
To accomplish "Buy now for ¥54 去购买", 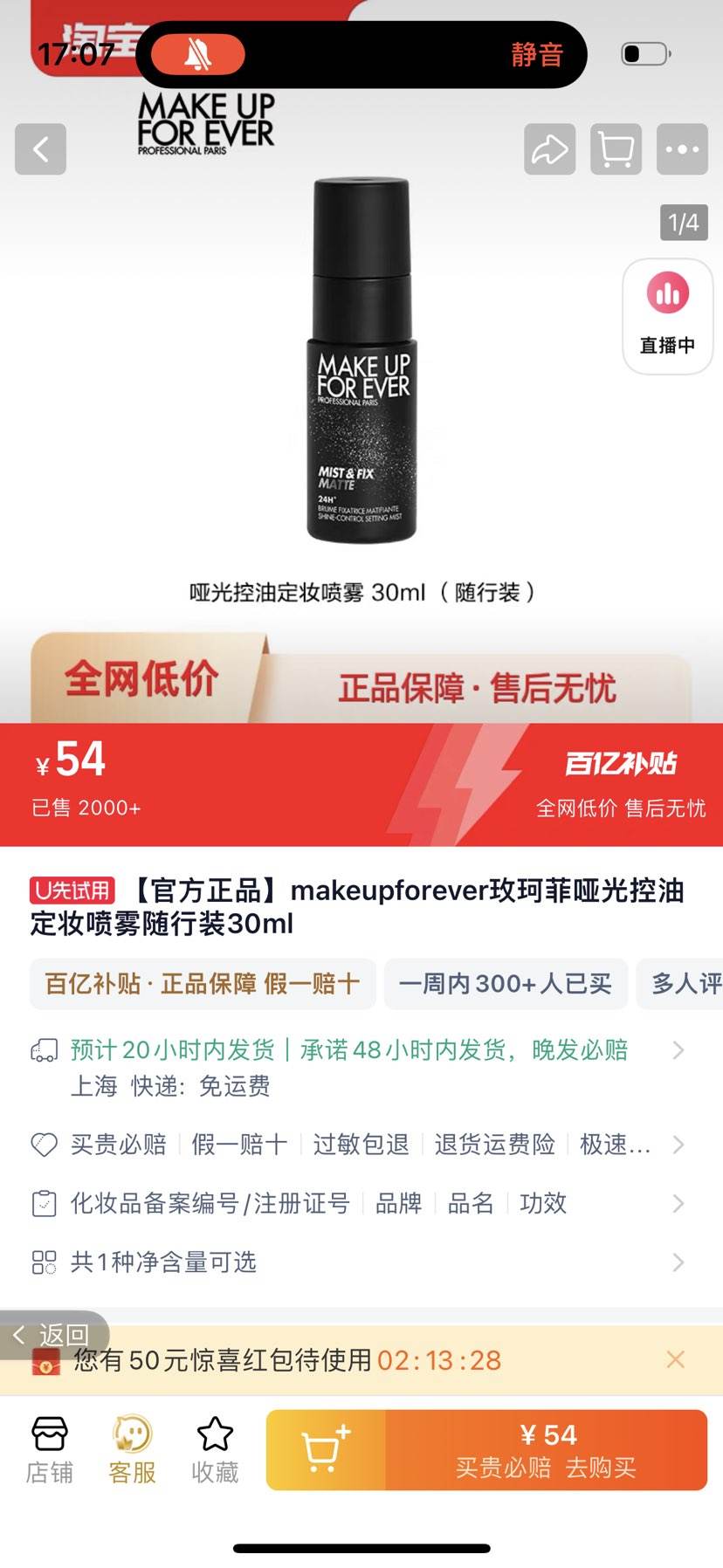I will 547,1450.
